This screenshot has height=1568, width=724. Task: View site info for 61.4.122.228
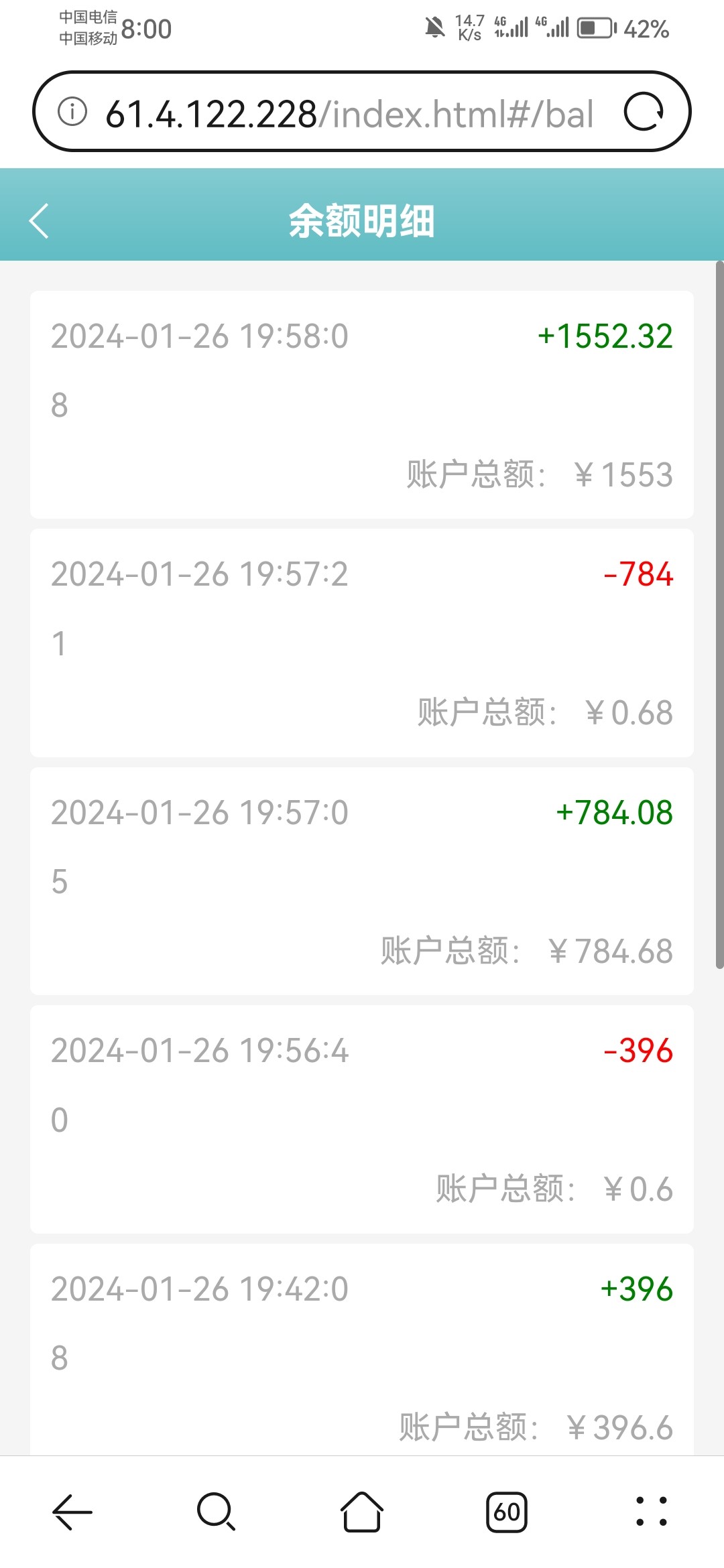point(72,111)
